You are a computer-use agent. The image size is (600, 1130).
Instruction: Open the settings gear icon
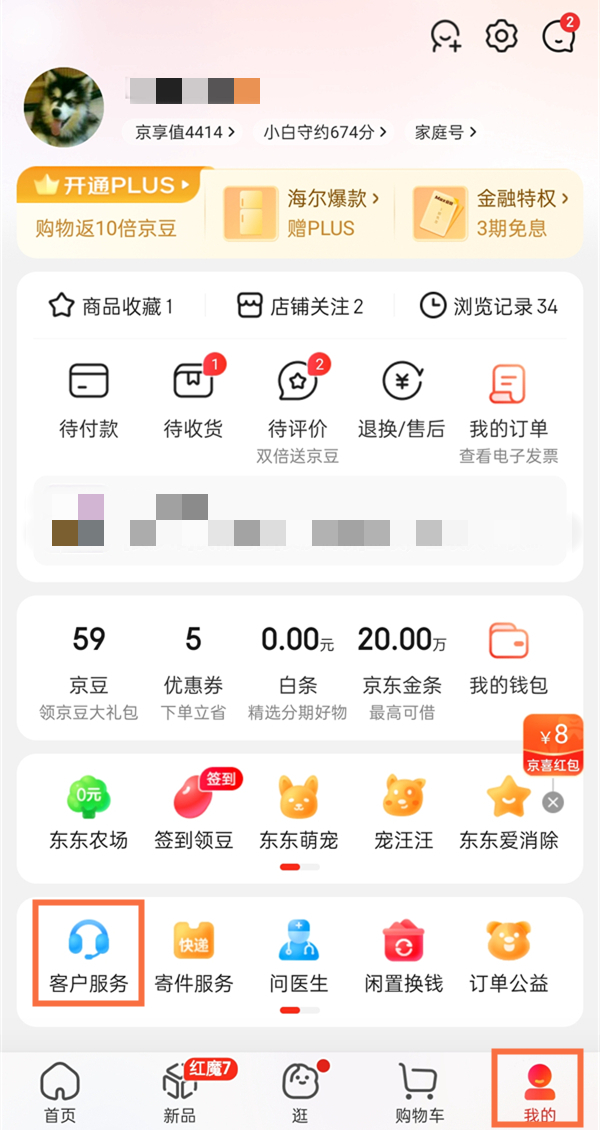(x=501, y=37)
